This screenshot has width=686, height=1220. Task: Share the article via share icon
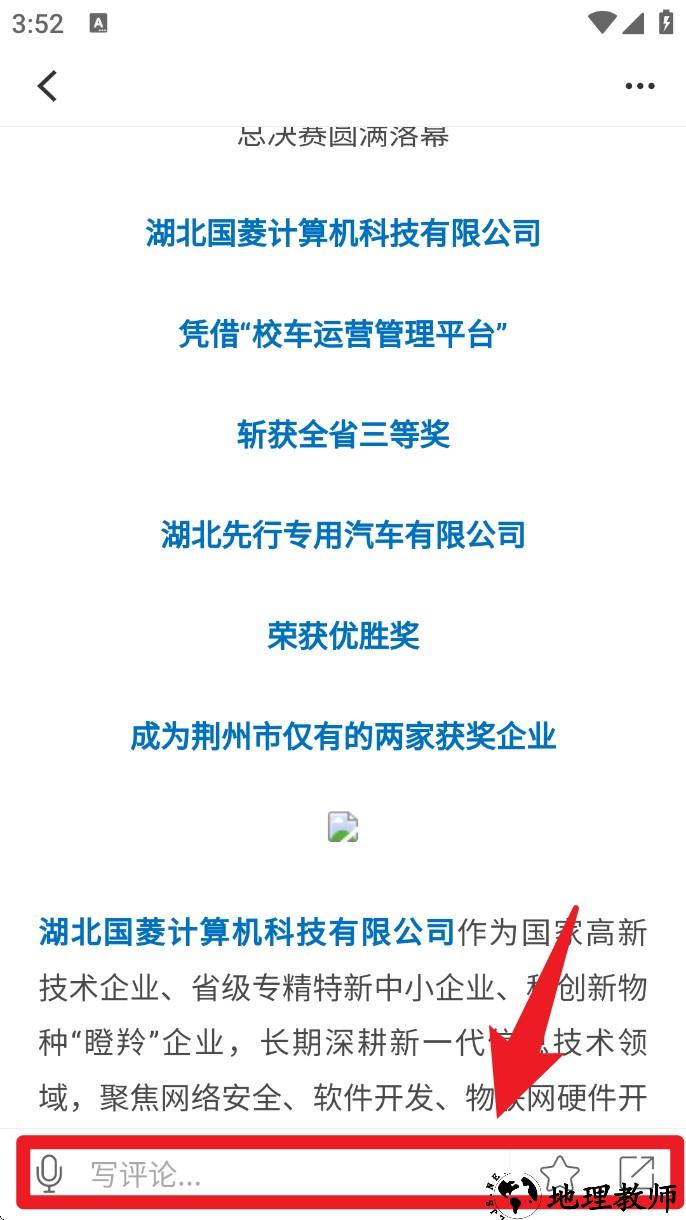[x=636, y=1172]
